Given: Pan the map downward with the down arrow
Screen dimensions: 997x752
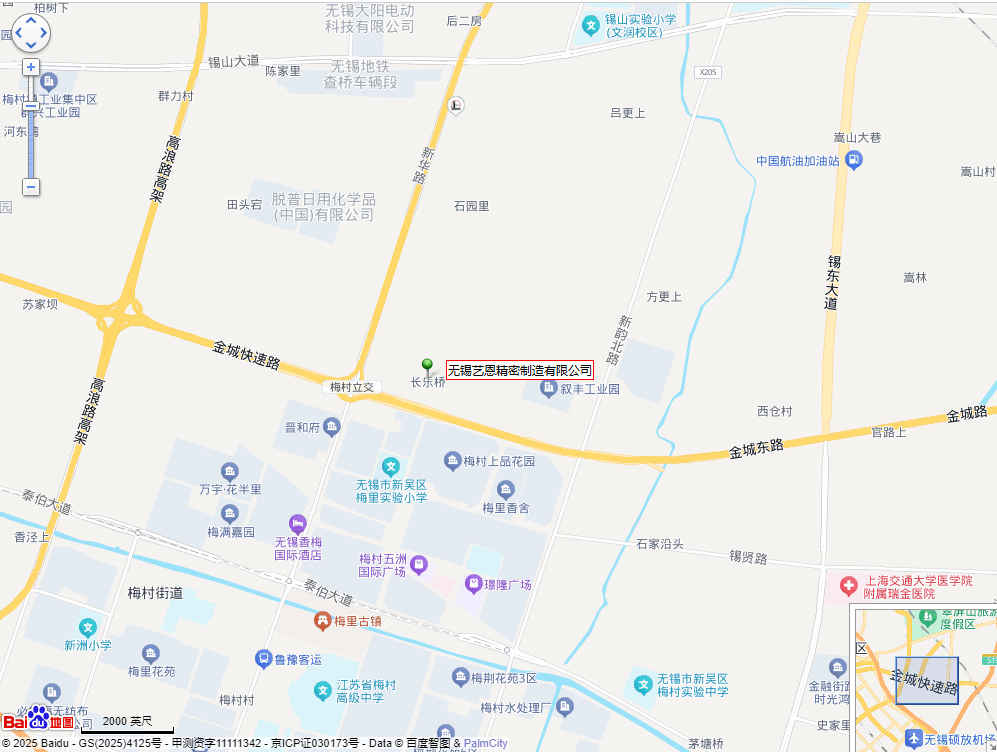Looking at the screenshot, I should pos(30,45).
